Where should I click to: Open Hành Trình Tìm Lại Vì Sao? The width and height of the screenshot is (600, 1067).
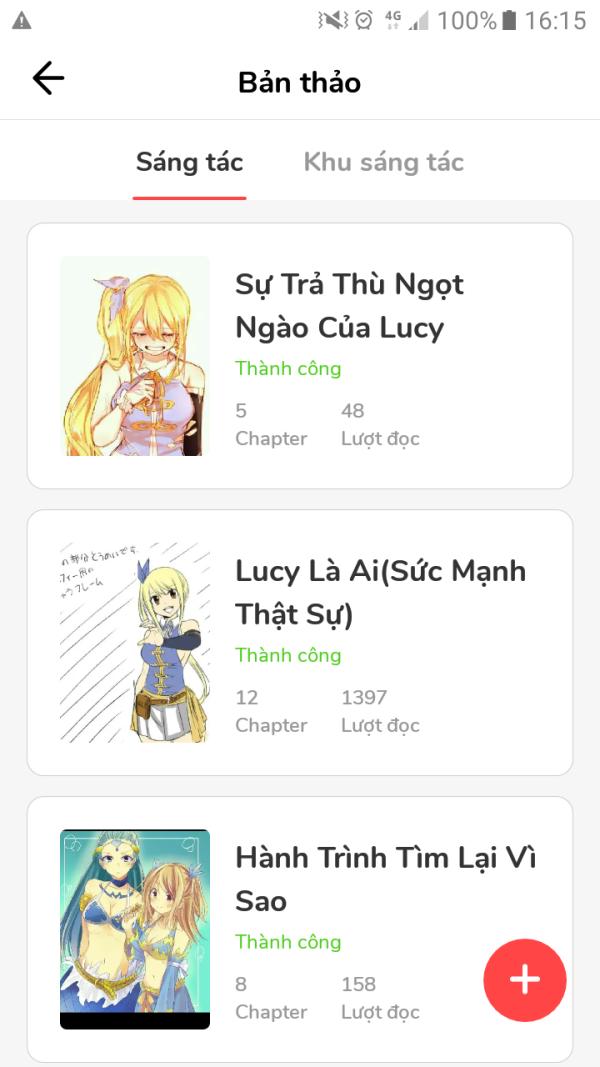click(x=385, y=878)
